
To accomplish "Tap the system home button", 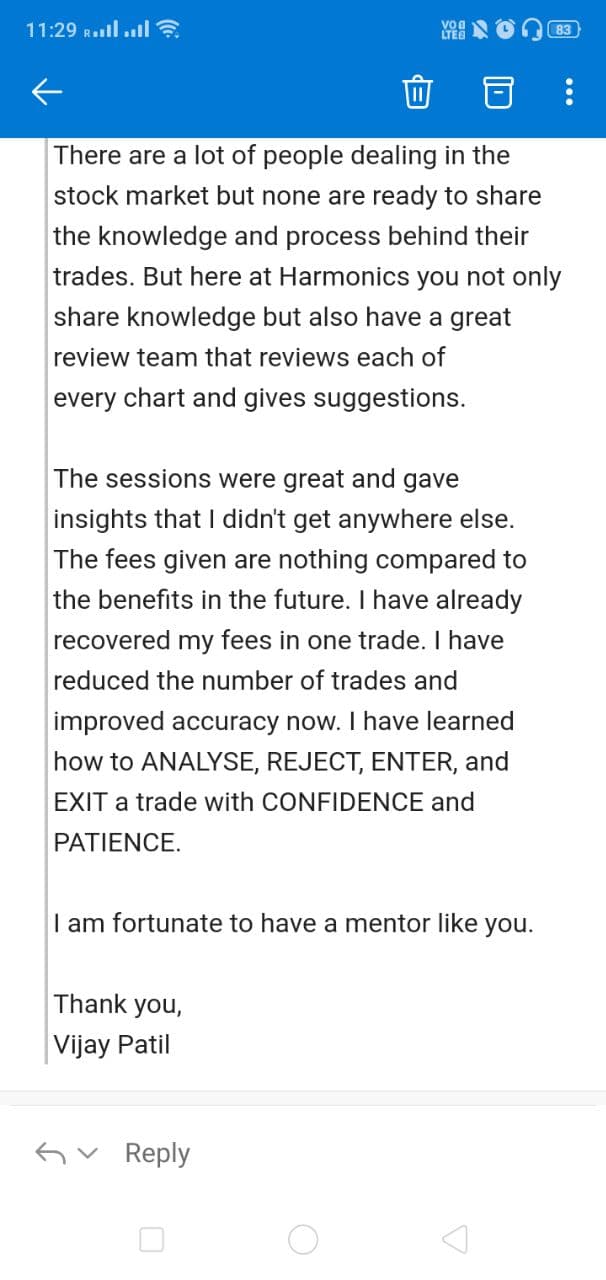I will click(x=303, y=1240).
